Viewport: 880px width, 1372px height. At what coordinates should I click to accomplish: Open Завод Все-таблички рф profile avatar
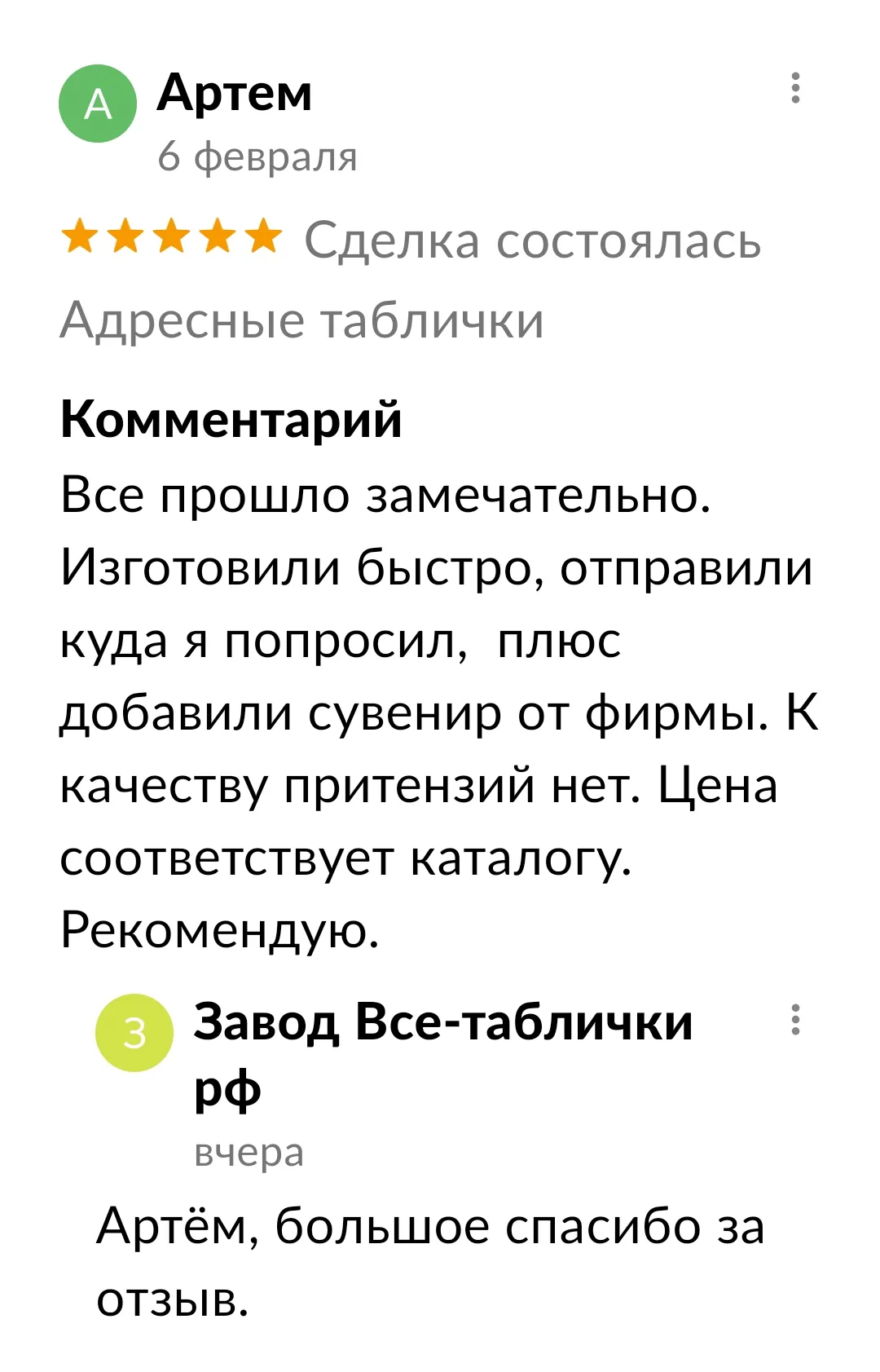(x=134, y=1033)
